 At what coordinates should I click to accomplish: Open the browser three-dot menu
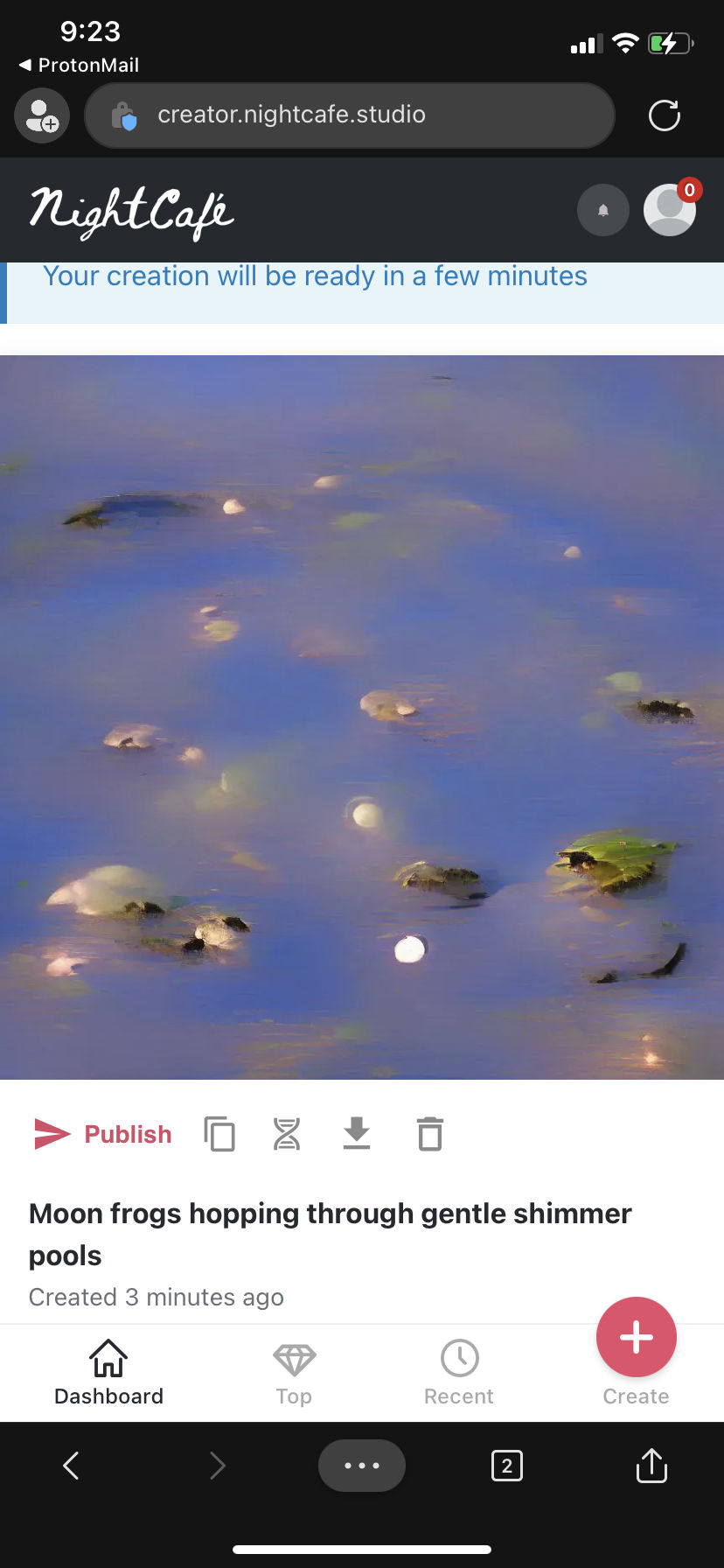[x=362, y=1465]
